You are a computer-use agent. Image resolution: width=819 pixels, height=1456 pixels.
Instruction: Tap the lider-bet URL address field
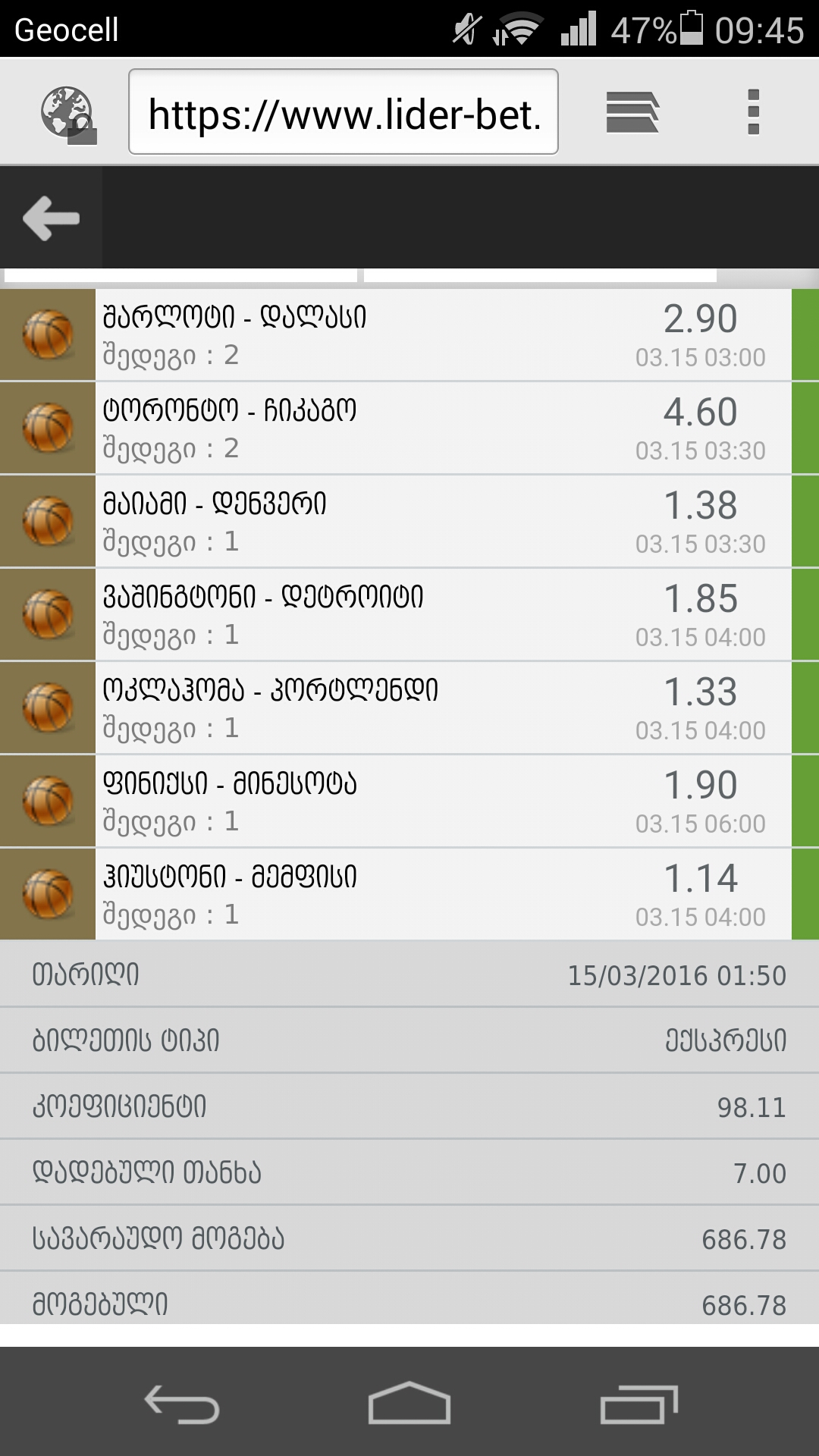344,112
